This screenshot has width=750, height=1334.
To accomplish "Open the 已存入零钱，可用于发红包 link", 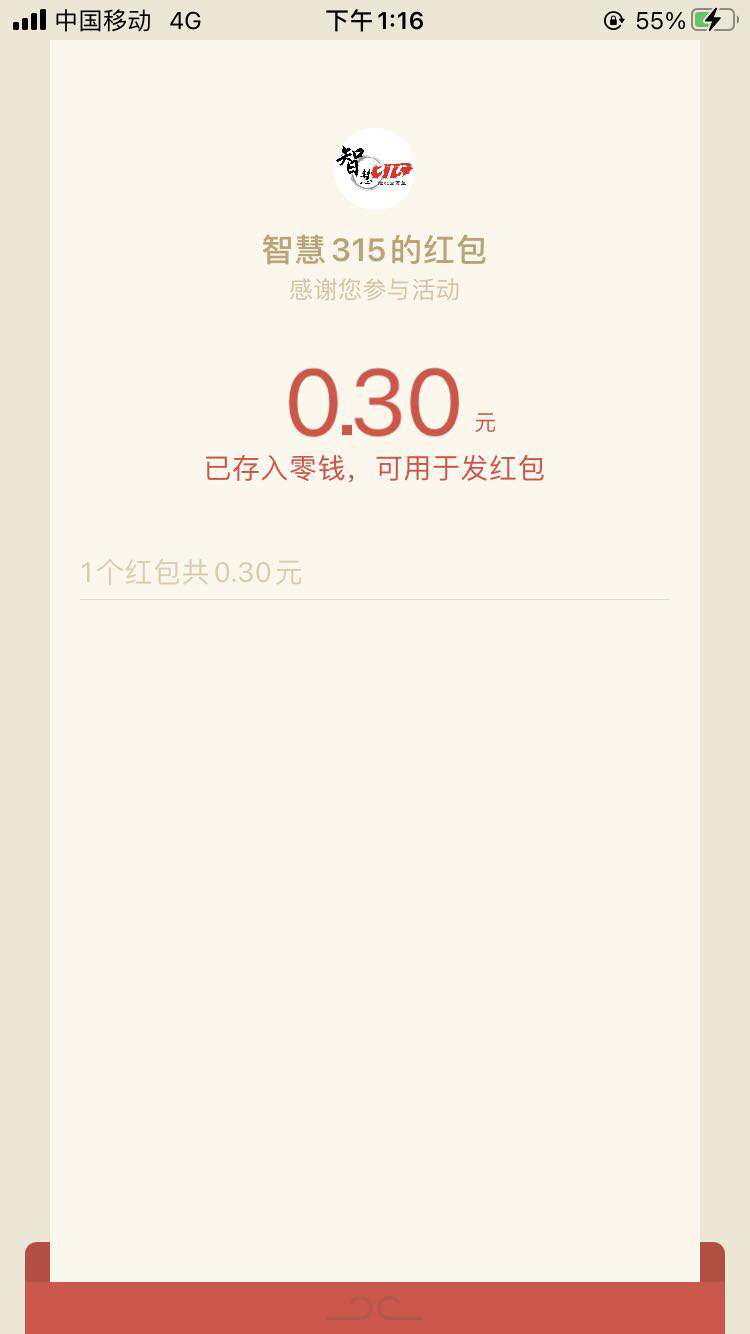I will coord(374,468).
